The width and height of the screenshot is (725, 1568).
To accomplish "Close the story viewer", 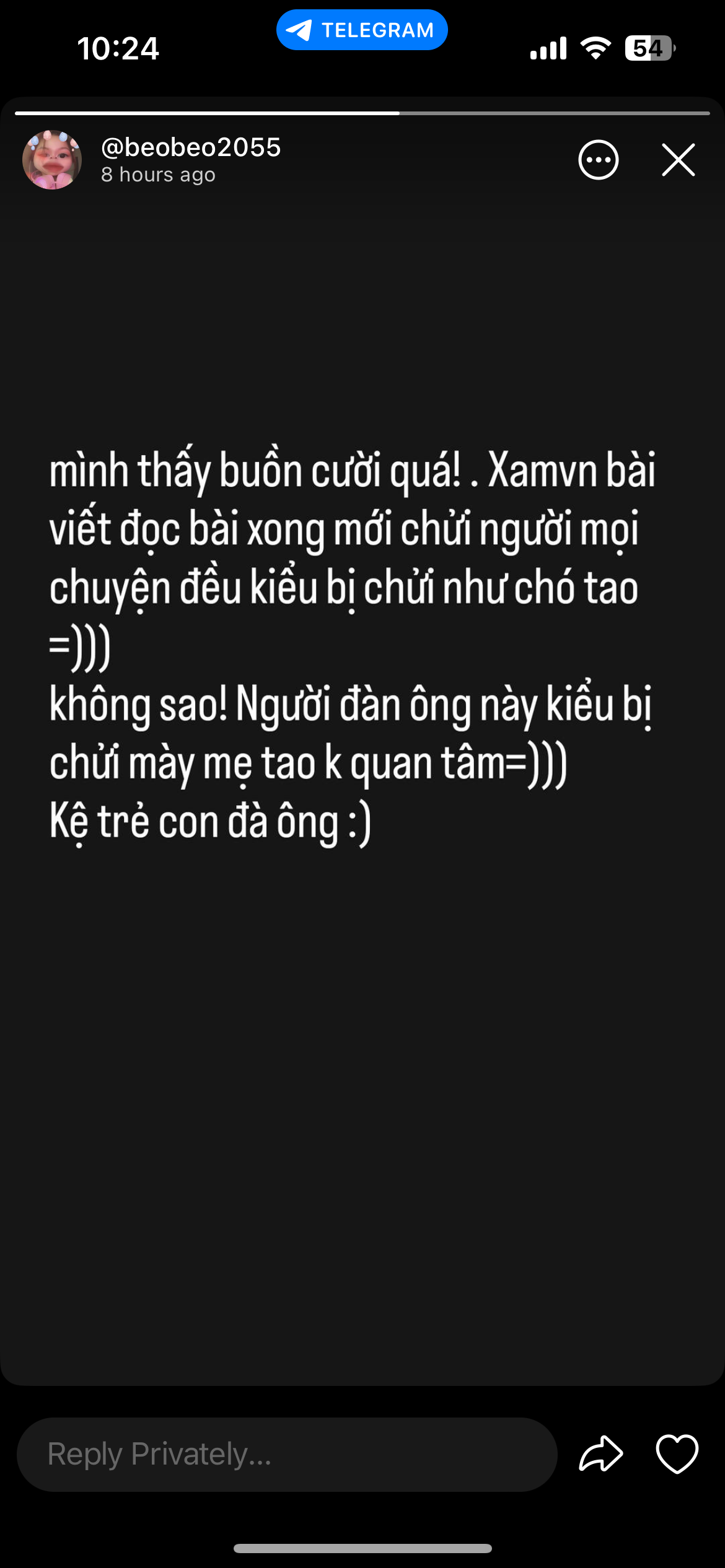I will (x=678, y=160).
